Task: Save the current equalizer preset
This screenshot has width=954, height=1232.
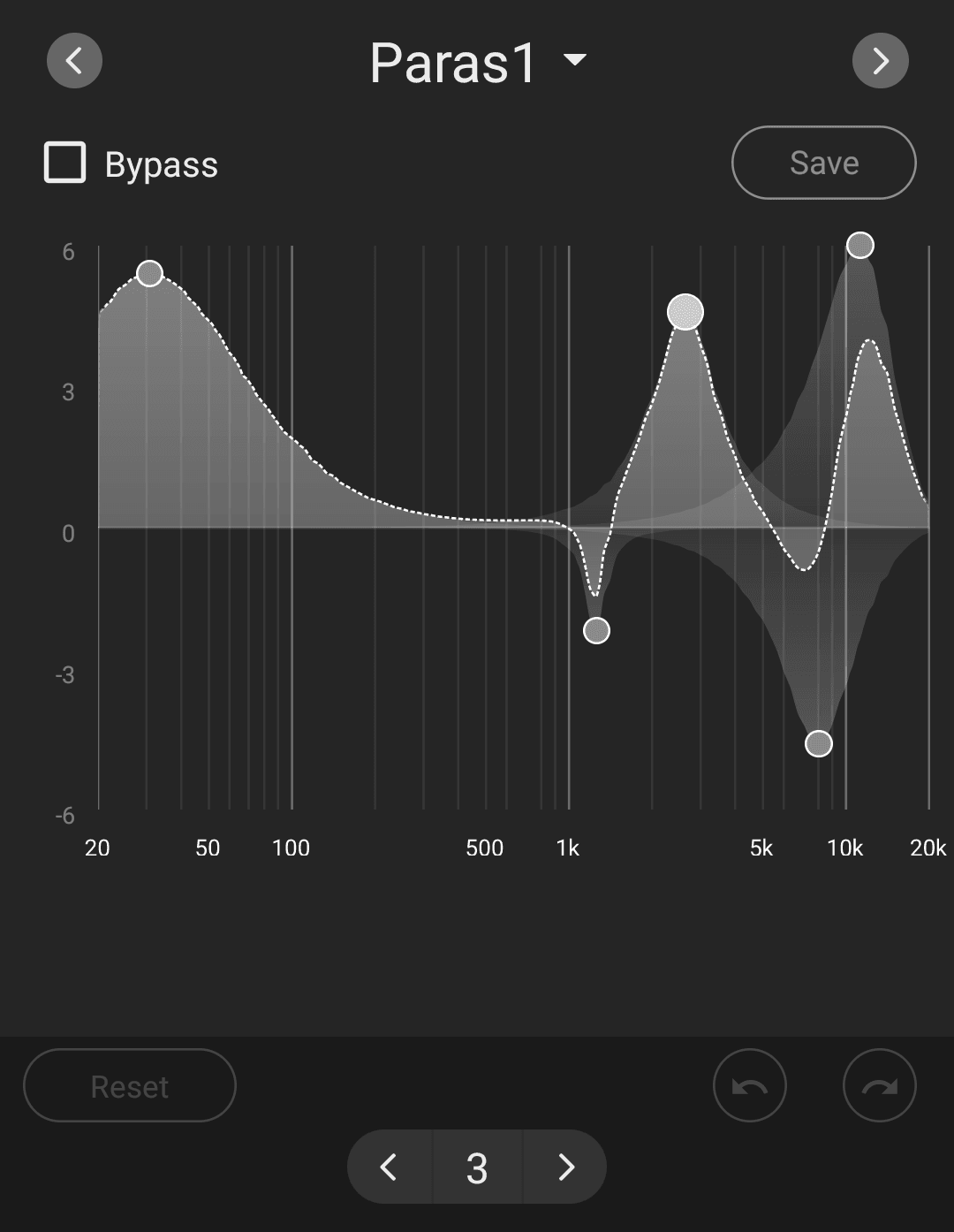Action: click(823, 163)
